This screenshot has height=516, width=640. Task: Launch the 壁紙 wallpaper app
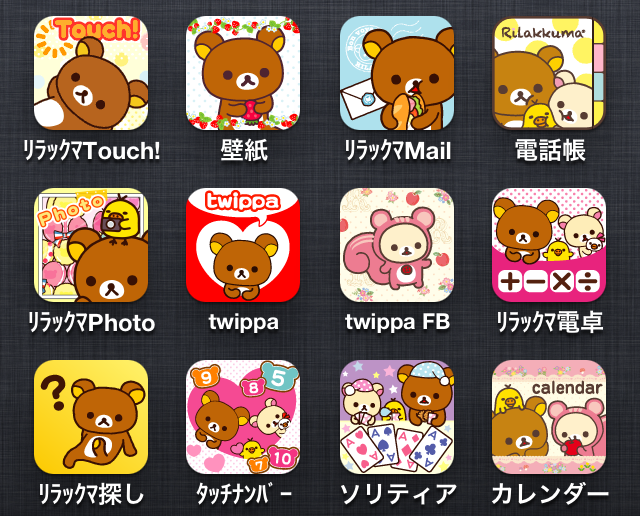tap(243, 73)
